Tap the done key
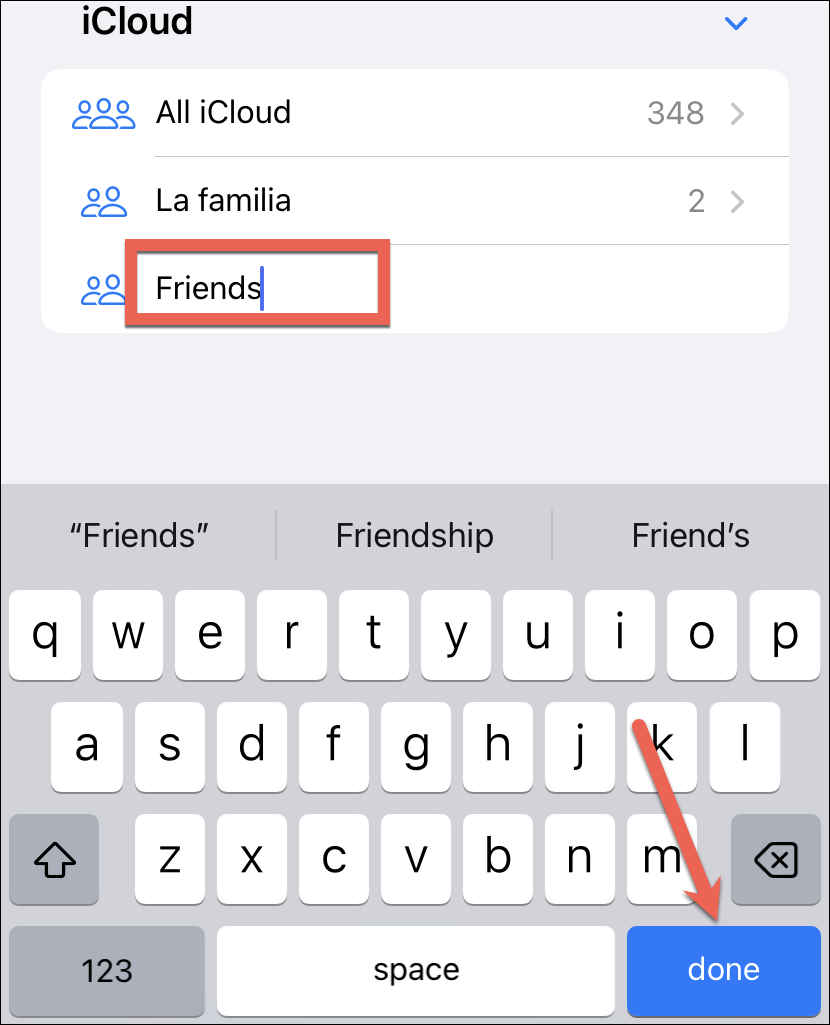This screenshot has height=1025, width=830. [x=723, y=969]
